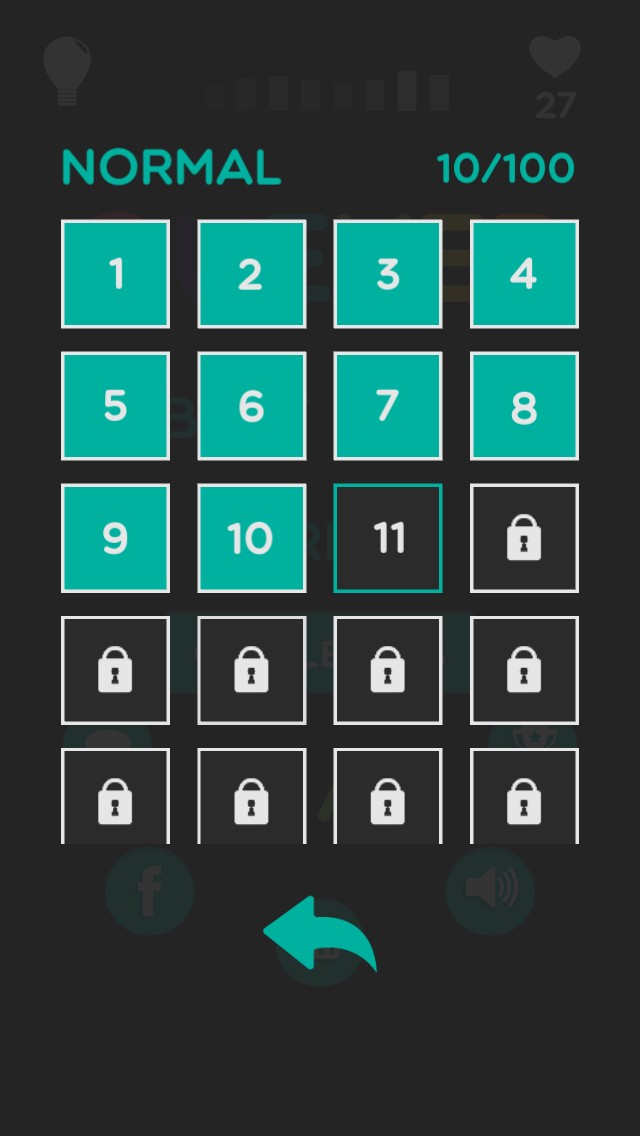Open level 4

point(524,274)
